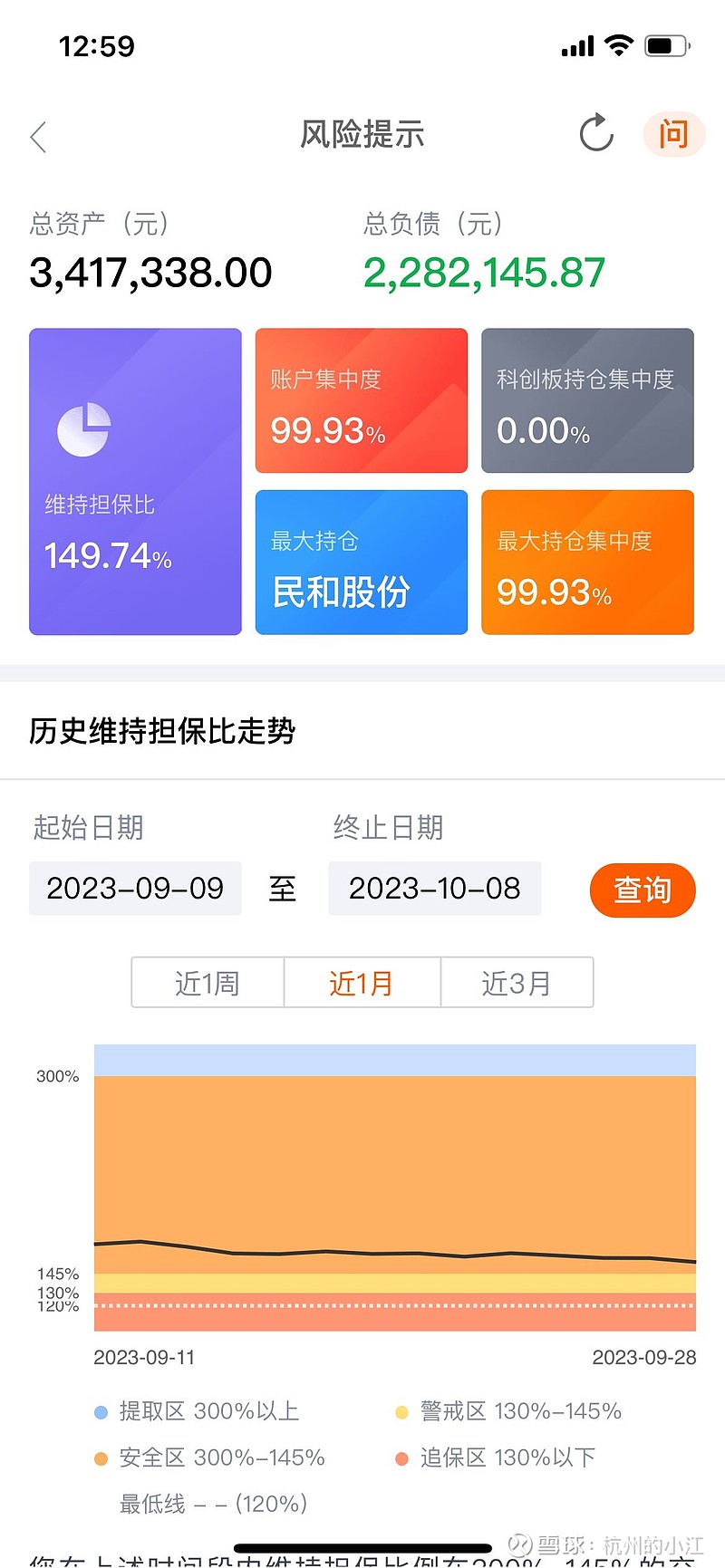This screenshot has width=725, height=1568.
Task: Toggle the 安全区 300%–145% legend item
Action: (x=101, y=1458)
